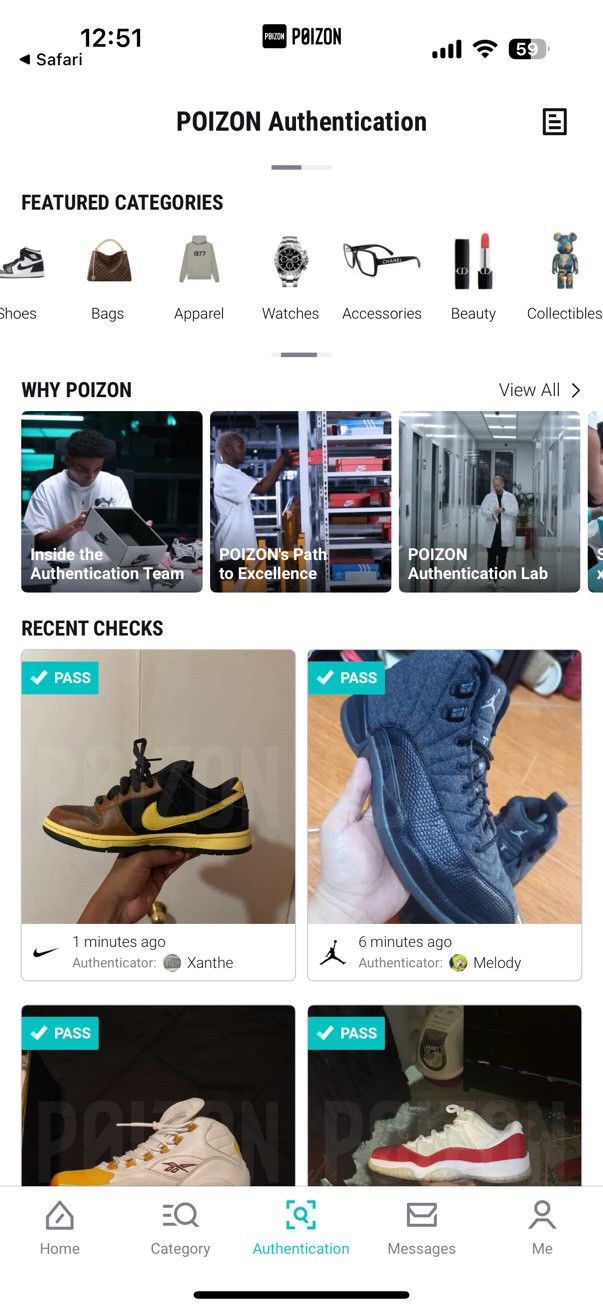Choose the Accessories category
Viewport: 603px width, 1311px height.
coord(382,277)
